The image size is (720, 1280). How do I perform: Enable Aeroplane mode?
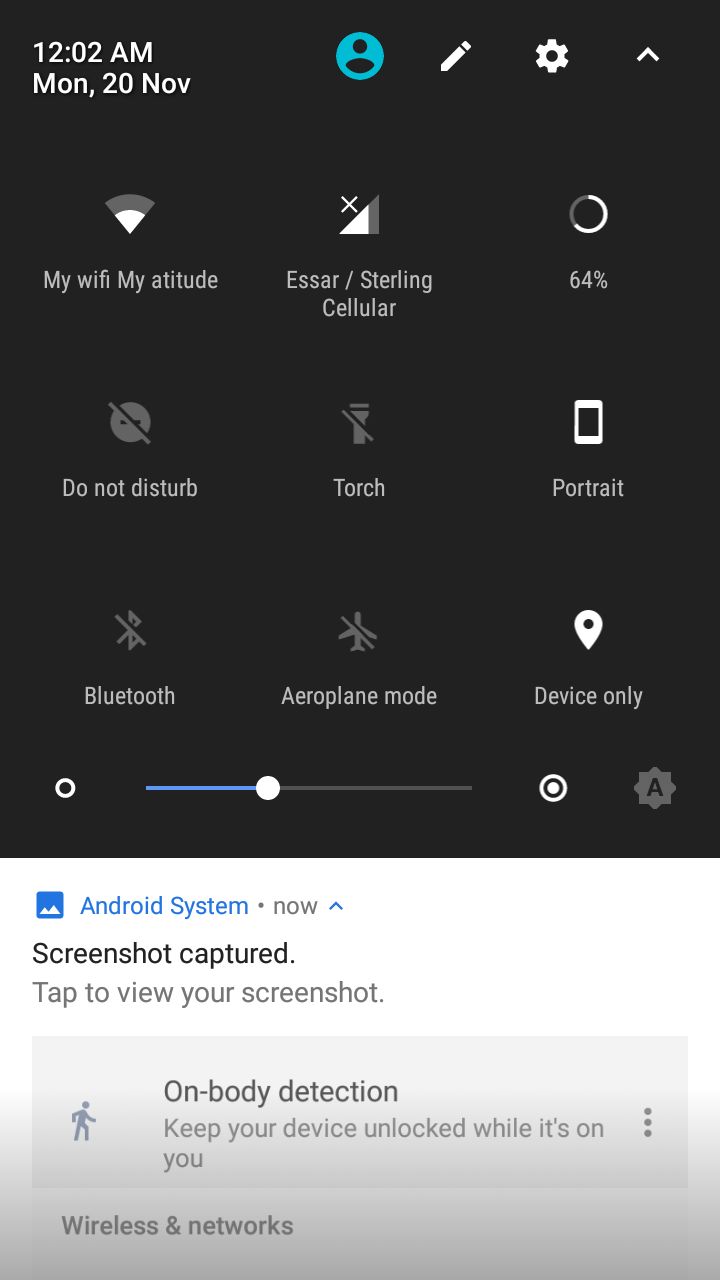(359, 659)
